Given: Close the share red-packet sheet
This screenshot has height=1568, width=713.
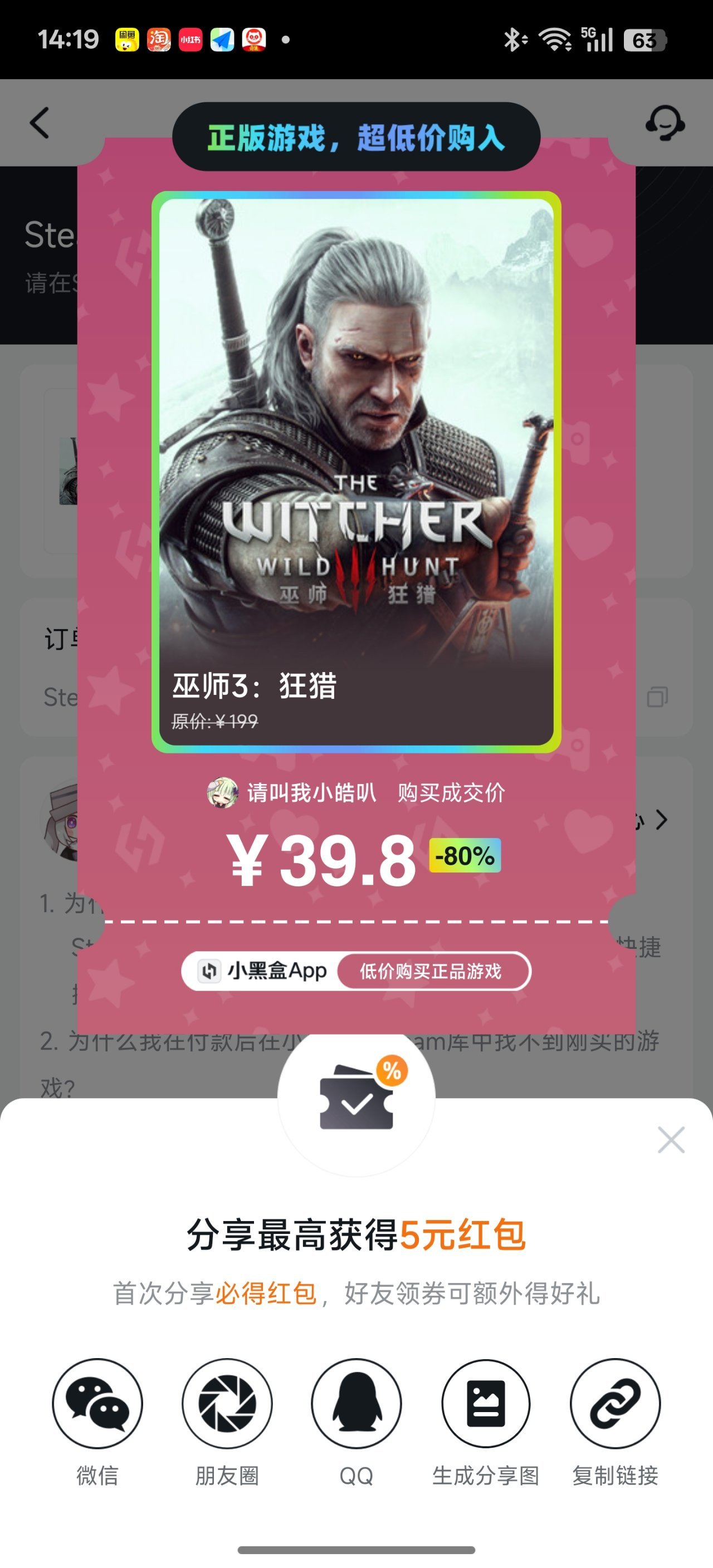Looking at the screenshot, I should (671, 1139).
